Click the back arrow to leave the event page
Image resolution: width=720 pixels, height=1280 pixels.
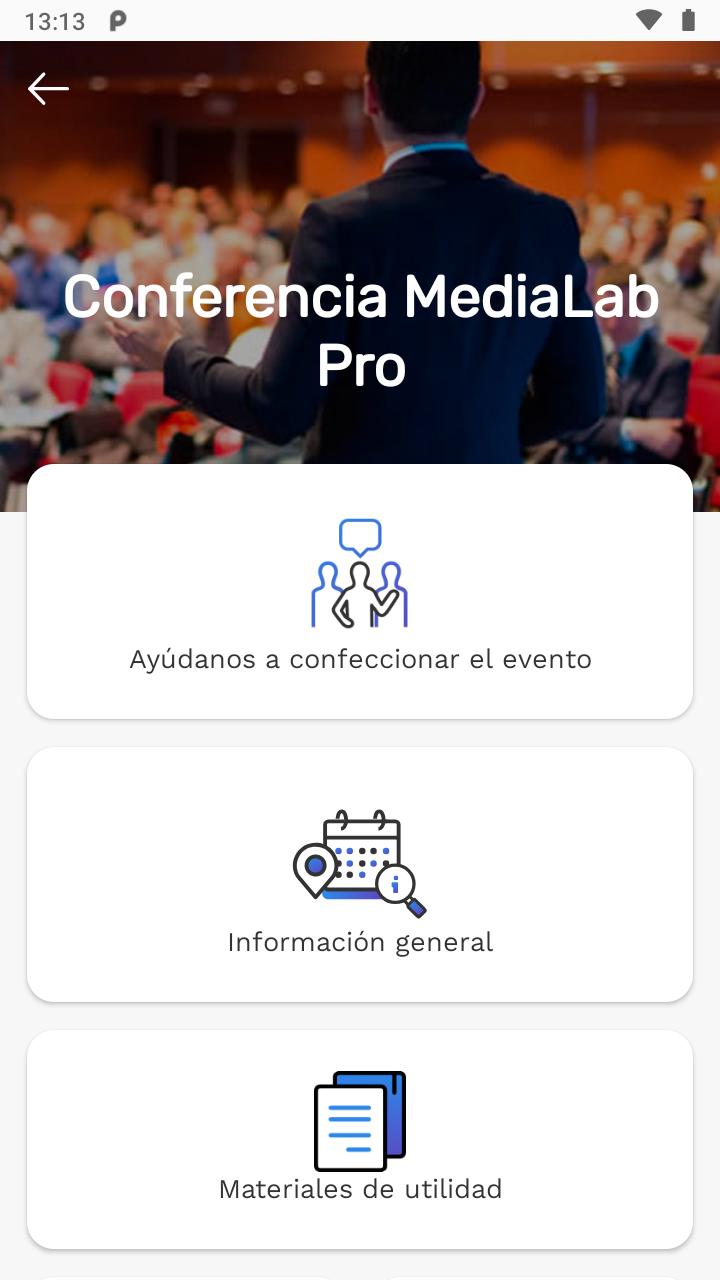click(47, 88)
